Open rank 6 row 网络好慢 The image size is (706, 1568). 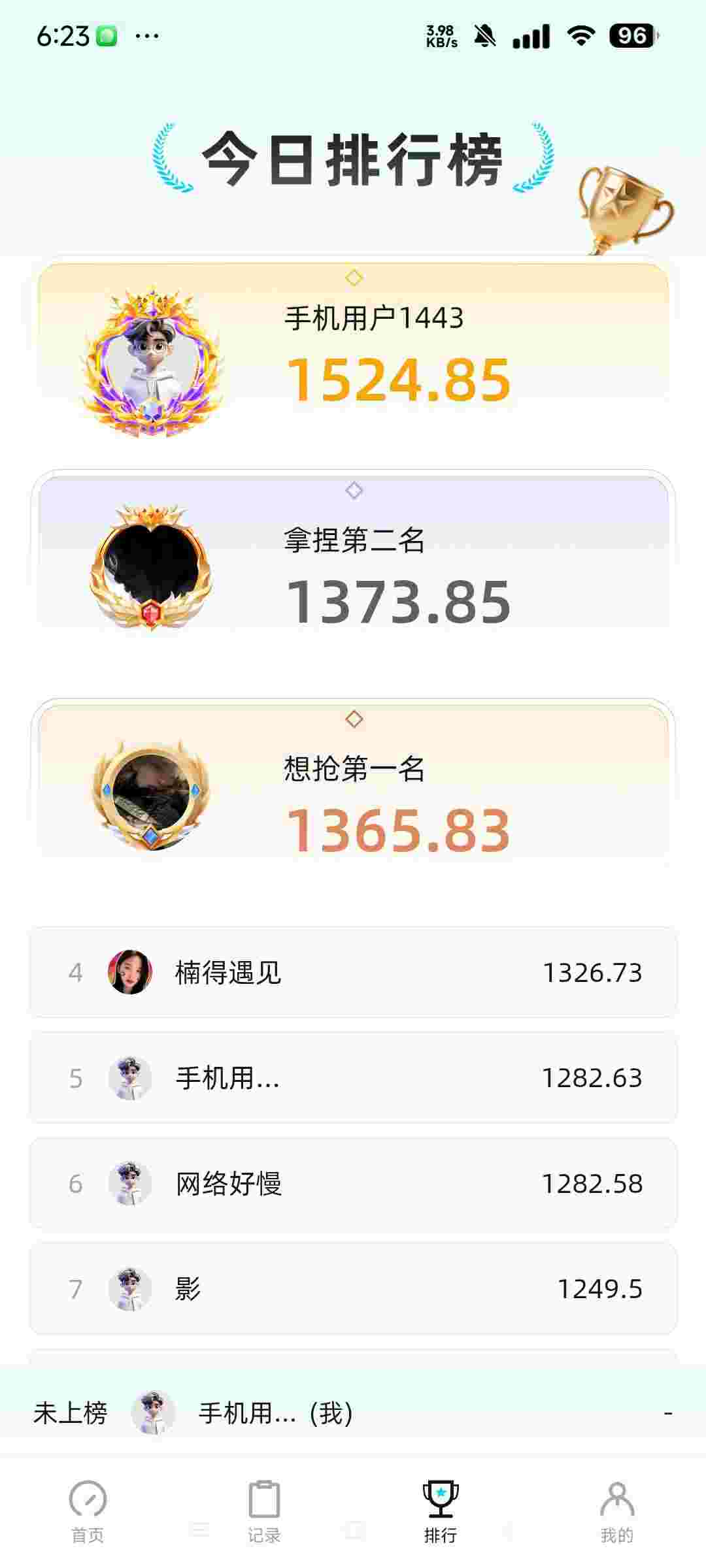tap(353, 1183)
